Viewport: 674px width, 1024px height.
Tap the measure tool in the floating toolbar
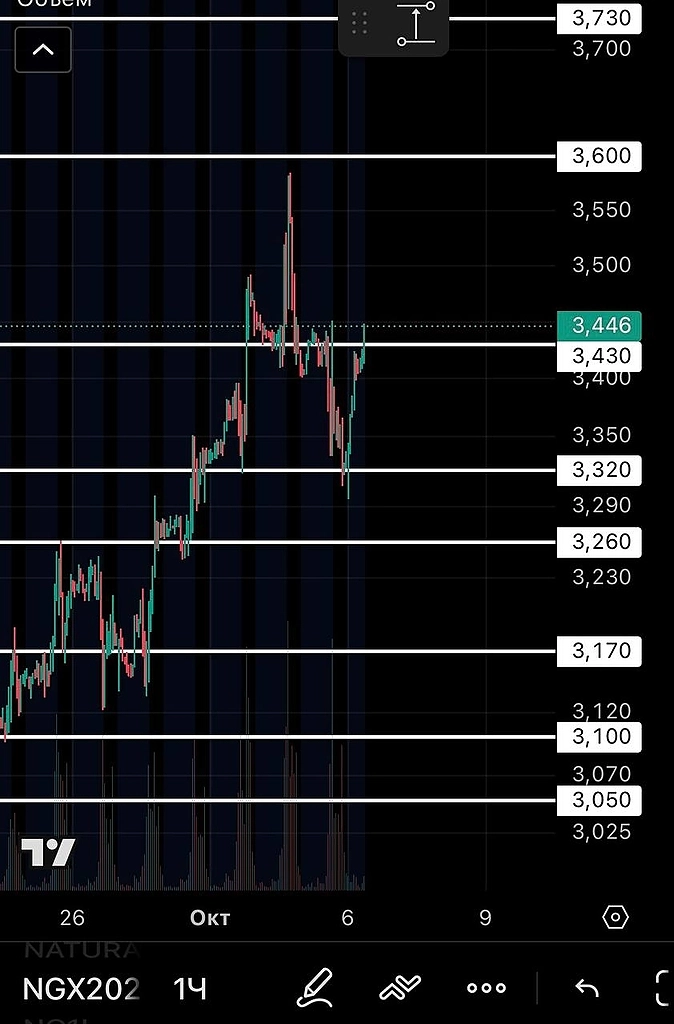(416, 23)
